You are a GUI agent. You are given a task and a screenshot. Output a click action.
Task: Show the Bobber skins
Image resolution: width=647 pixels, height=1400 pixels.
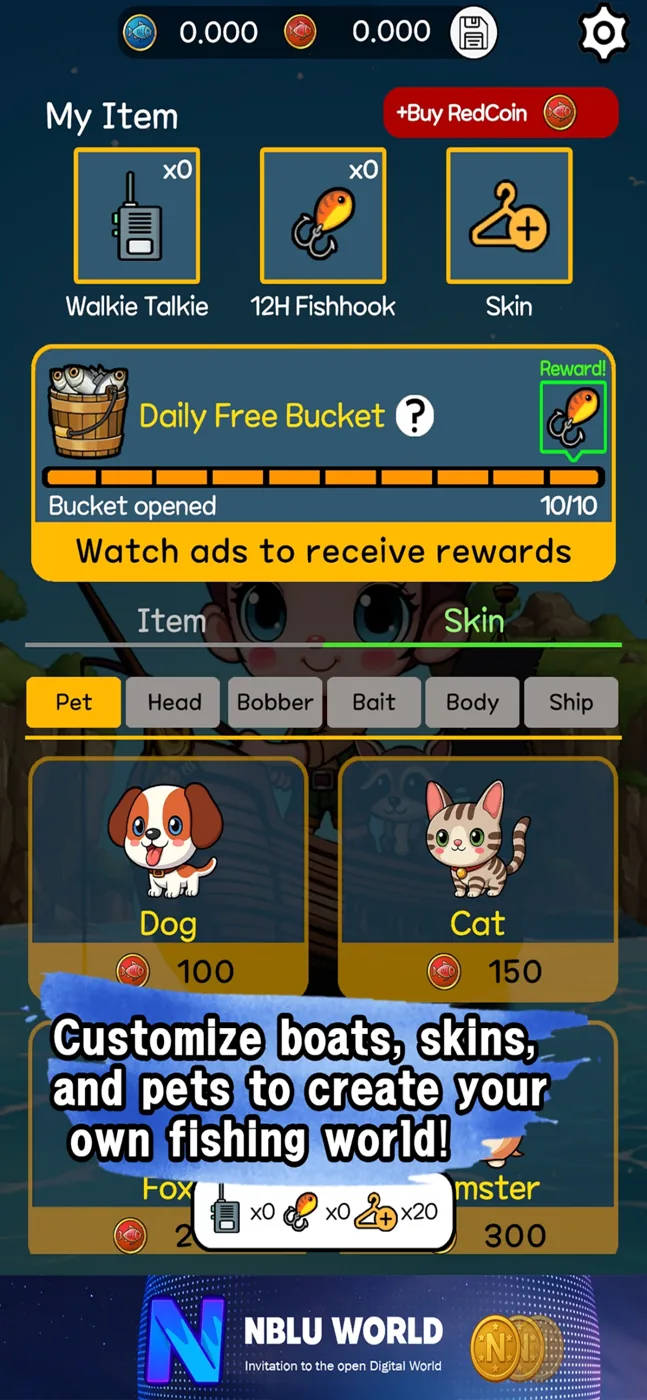tap(274, 702)
